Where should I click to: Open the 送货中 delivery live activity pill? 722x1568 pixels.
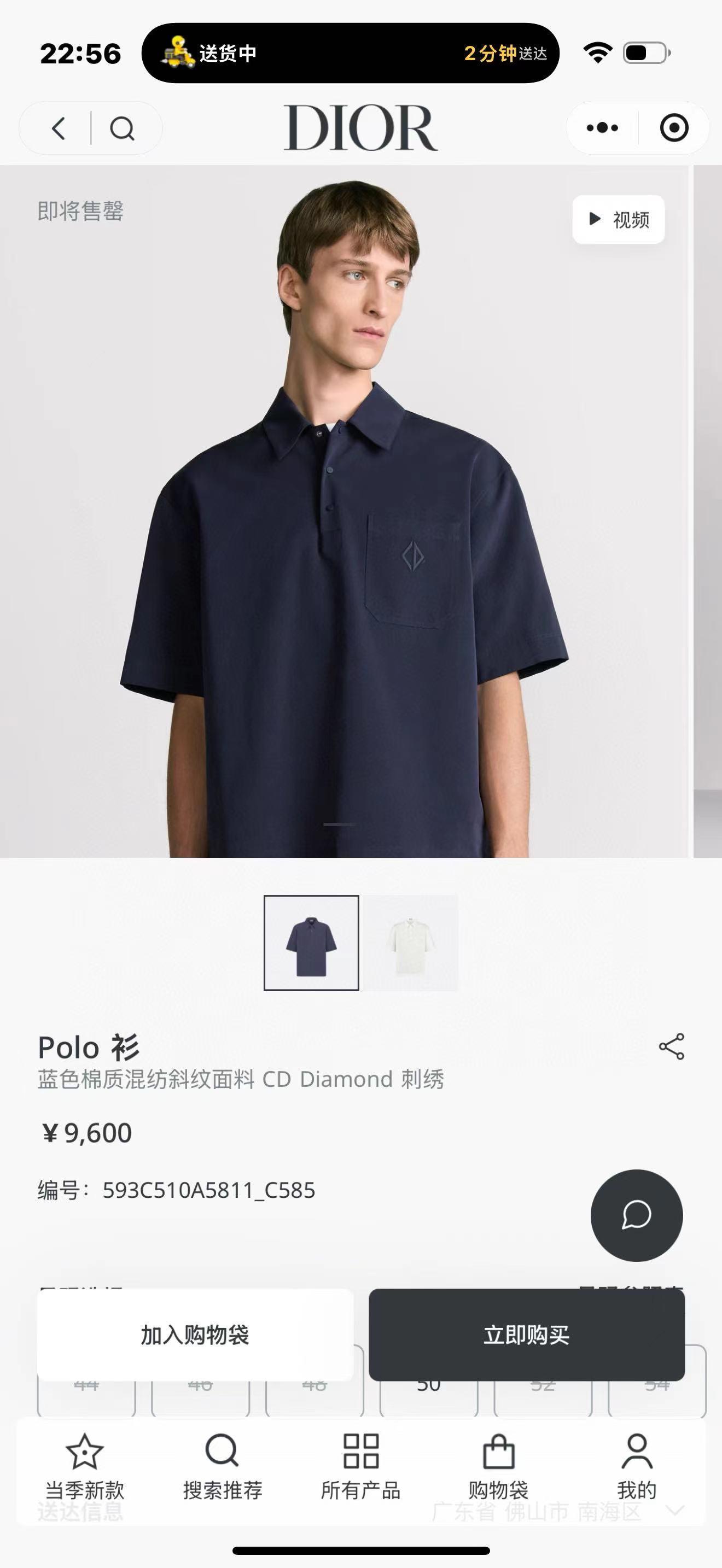[x=350, y=54]
